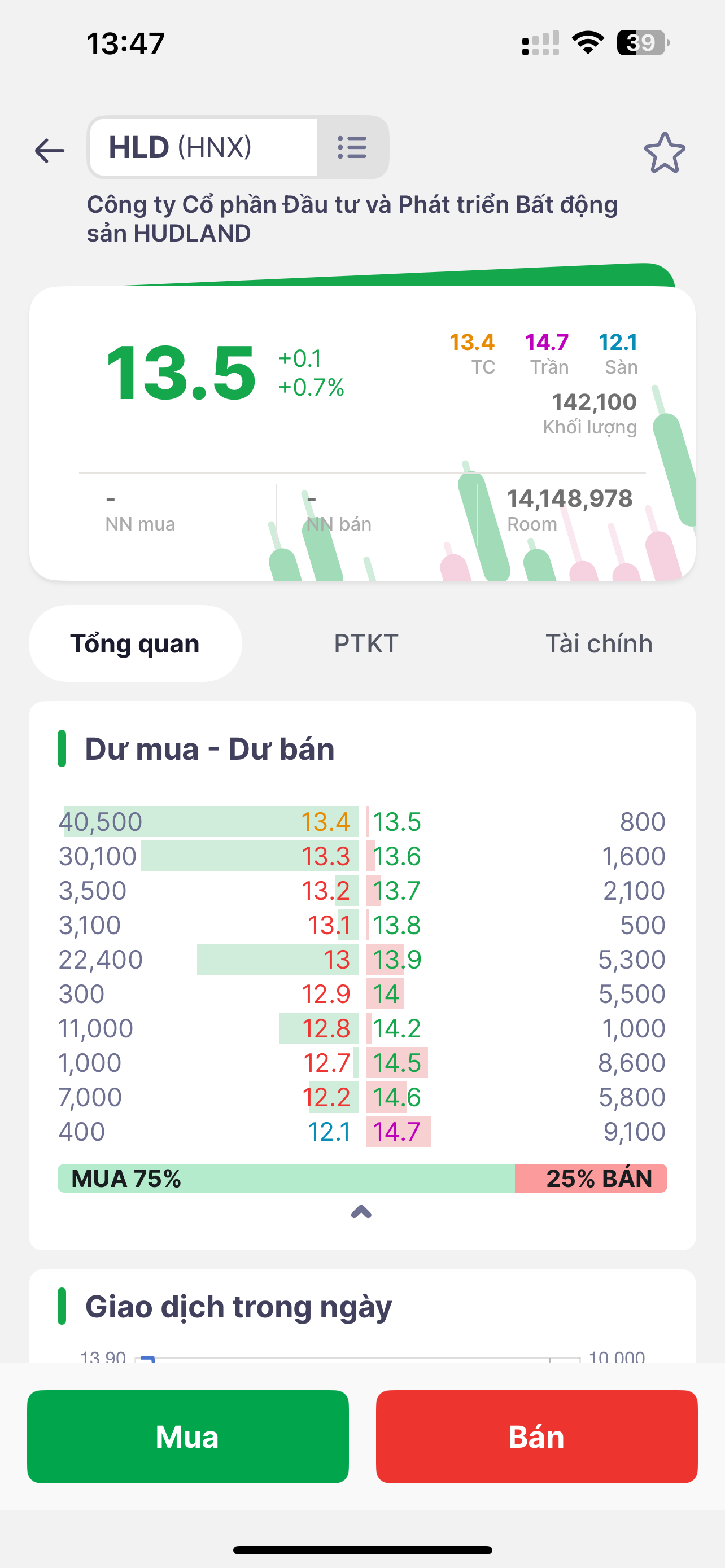Screen dimensions: 725x1568
Task: Open the HLD (HNX) symbol search field
Action: (203, 147)
